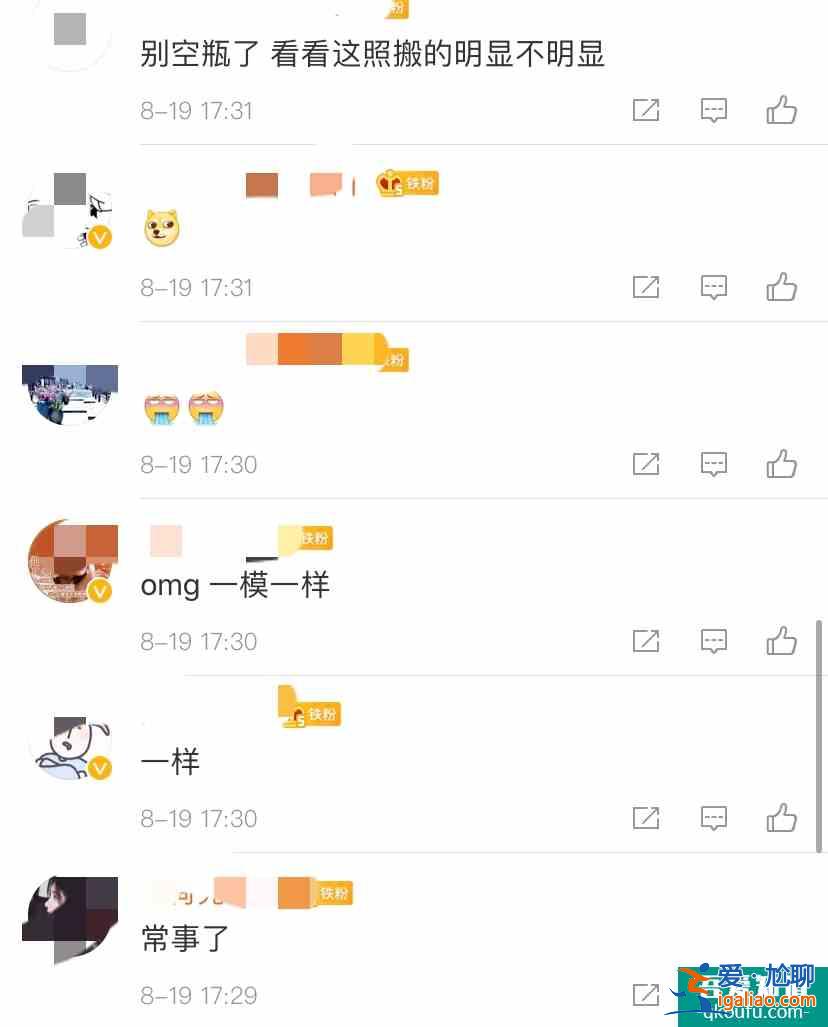
Task: Like the "omg 一模一样" comment
Action: 781,641
